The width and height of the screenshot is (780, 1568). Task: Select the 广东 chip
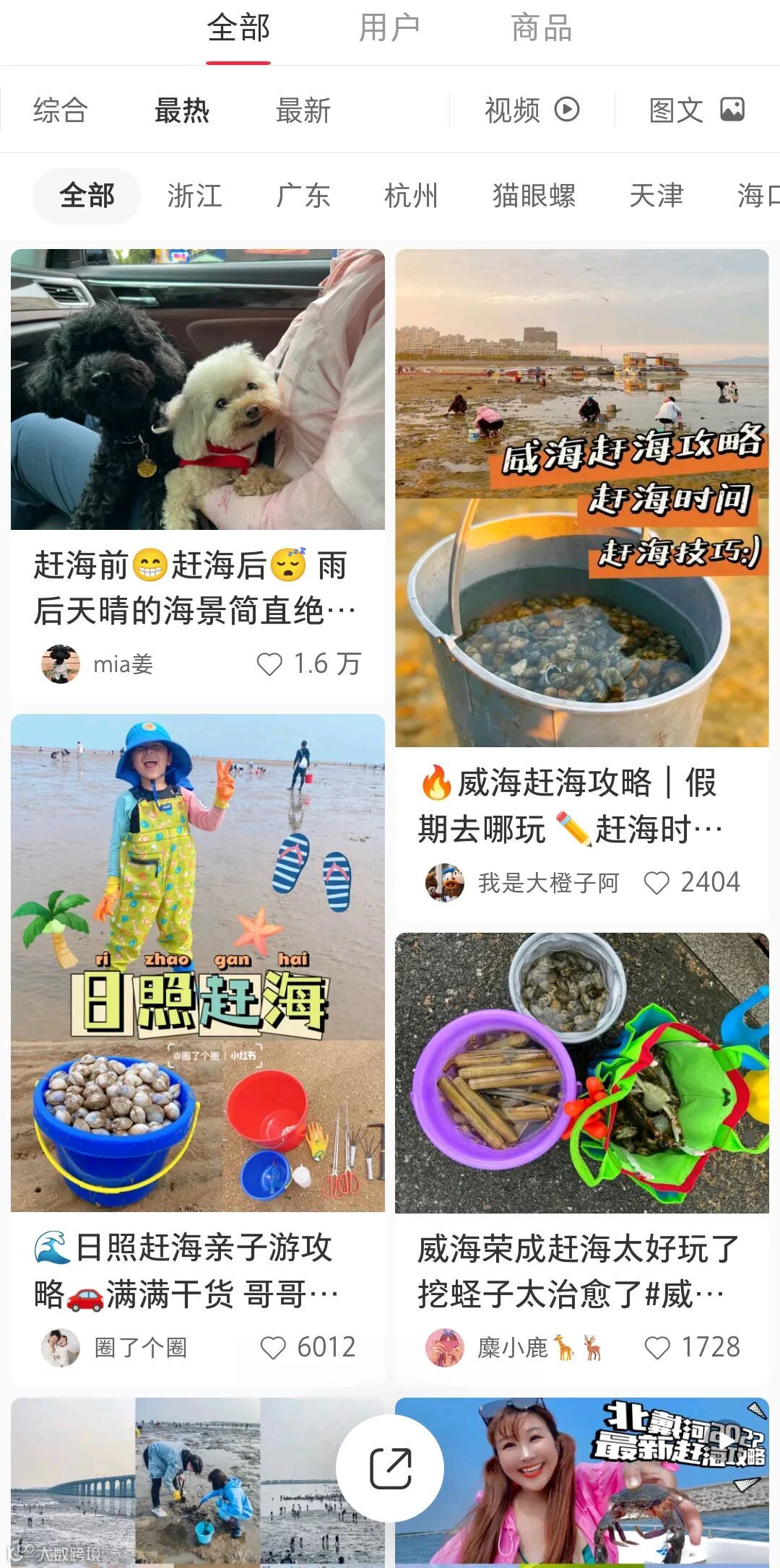(303, 196)
